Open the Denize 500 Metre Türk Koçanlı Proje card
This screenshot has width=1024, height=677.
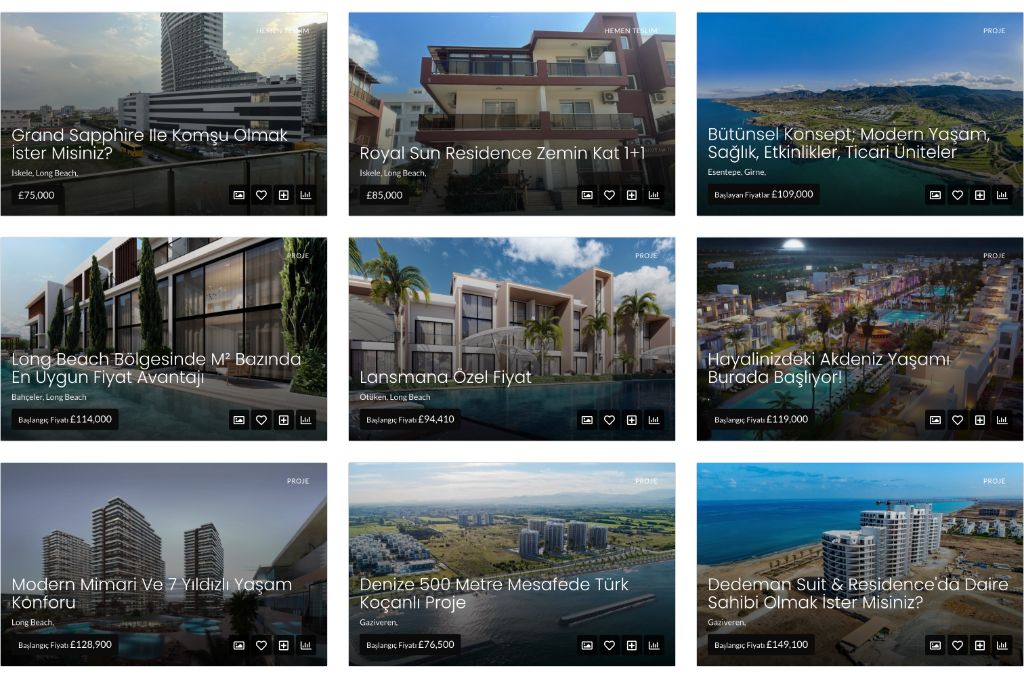[x=494, y=593]
